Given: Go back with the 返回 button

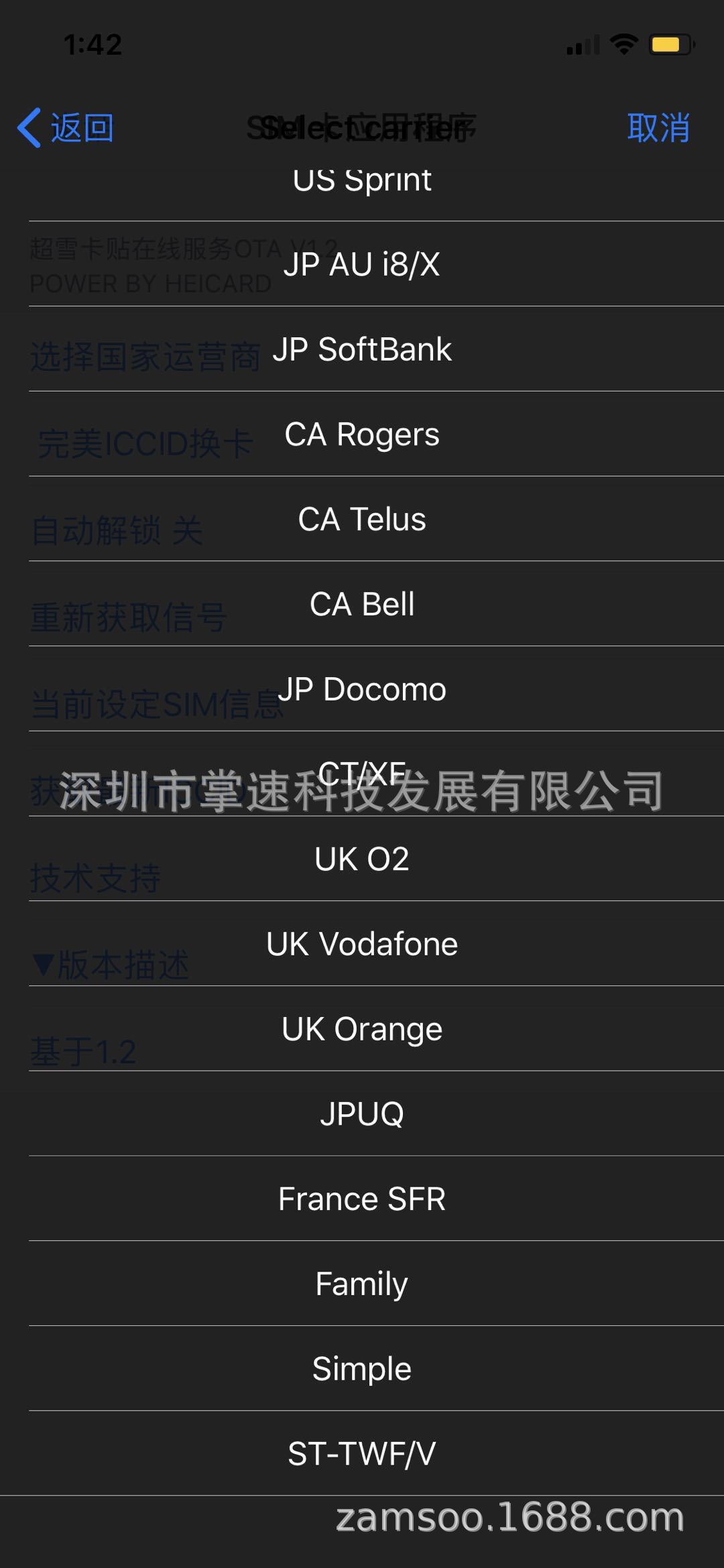Looking at the screenshot, I should tap(66, 127).
